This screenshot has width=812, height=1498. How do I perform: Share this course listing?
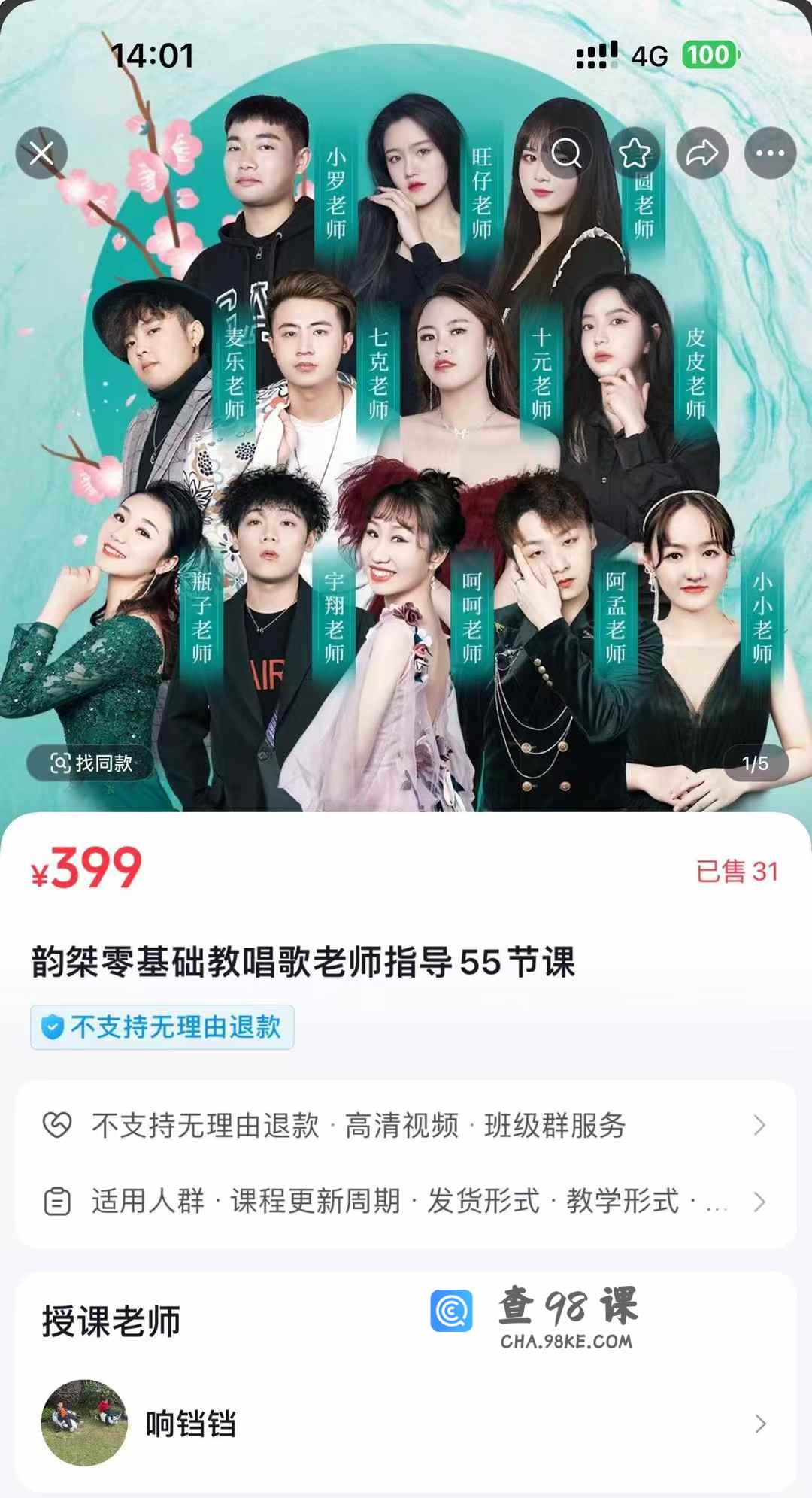coord(702,153)
